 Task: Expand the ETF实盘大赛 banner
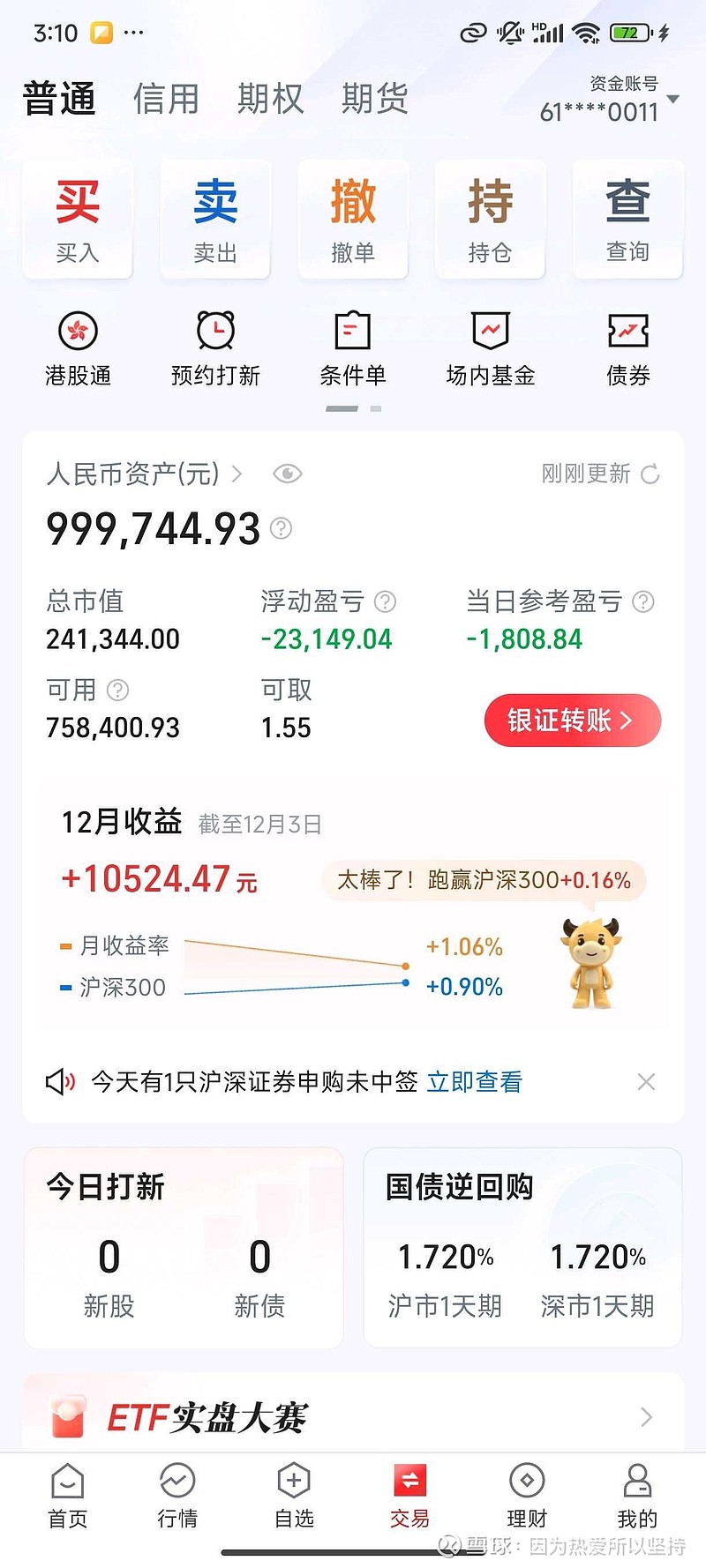coord(647,1417)
